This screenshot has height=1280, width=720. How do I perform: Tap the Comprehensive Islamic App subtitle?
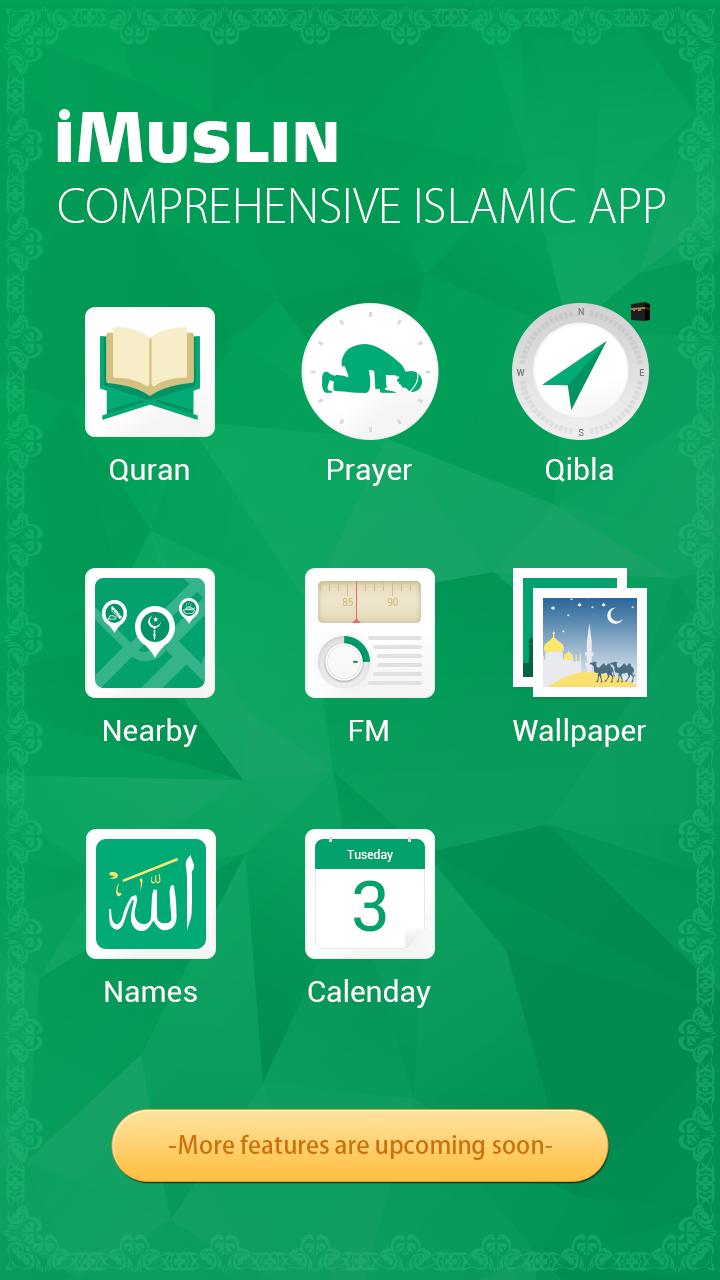(x=362, y=205)
